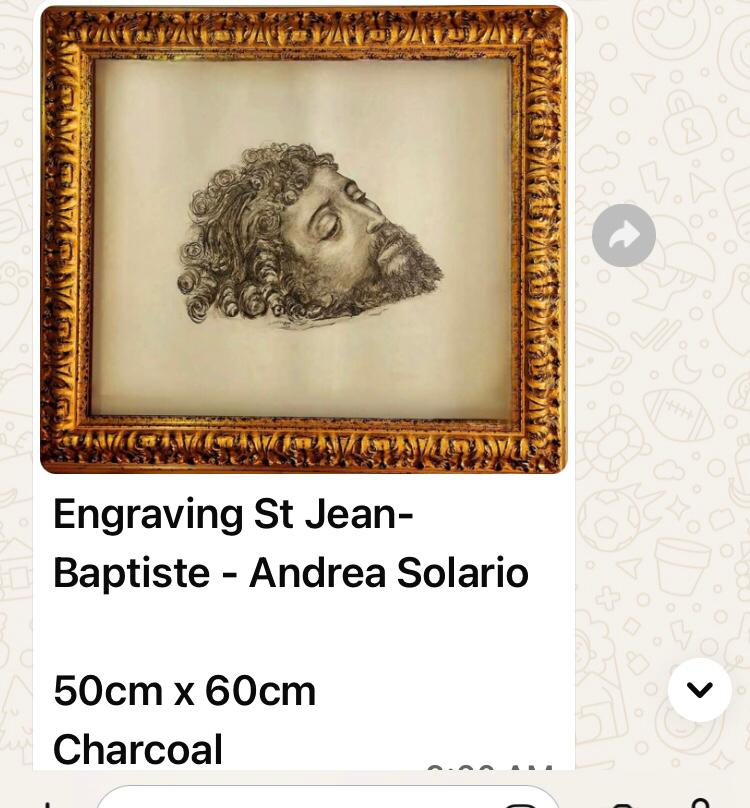
Task: Tap the message input field
Action: (300, 798)
